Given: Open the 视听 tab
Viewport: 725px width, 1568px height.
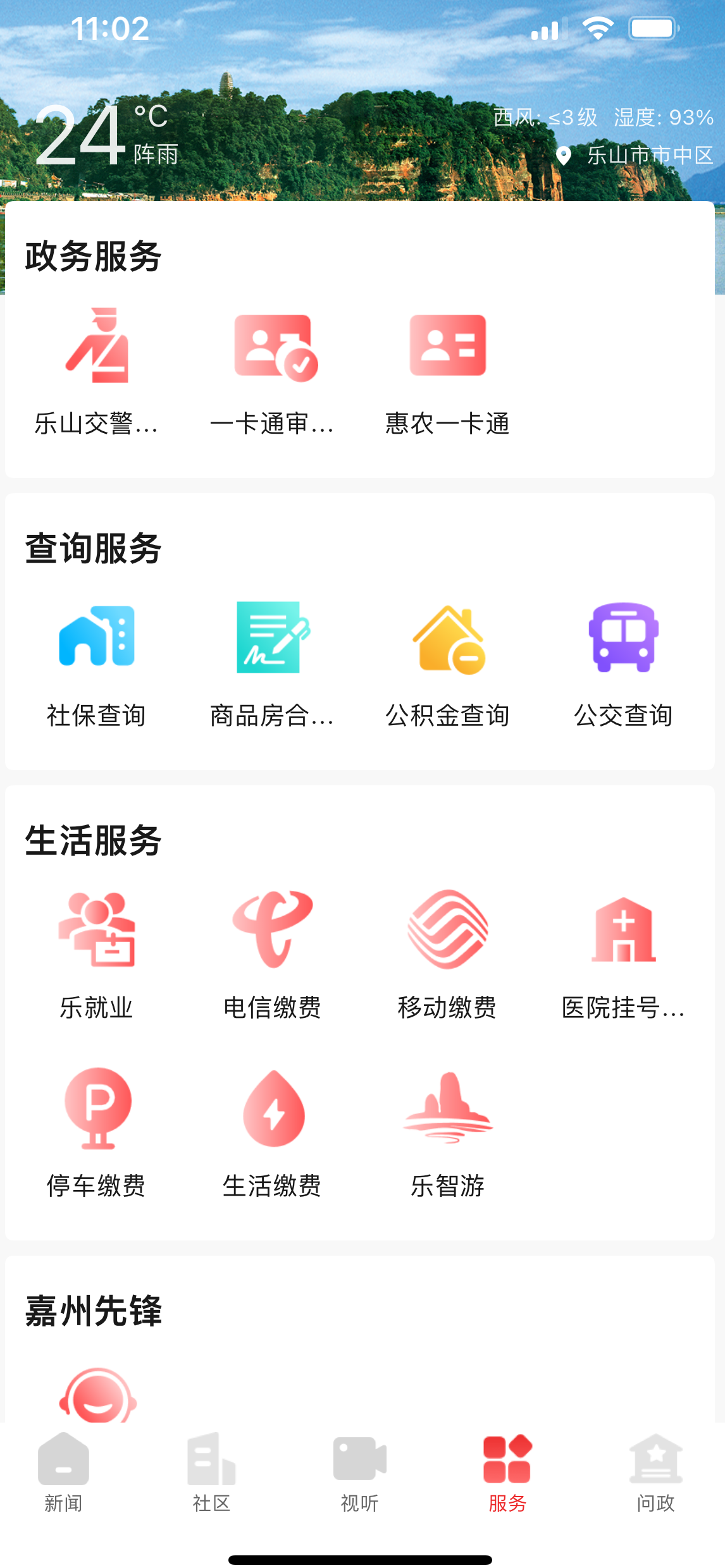Looking at the screenshot, I should (359, 1473).
